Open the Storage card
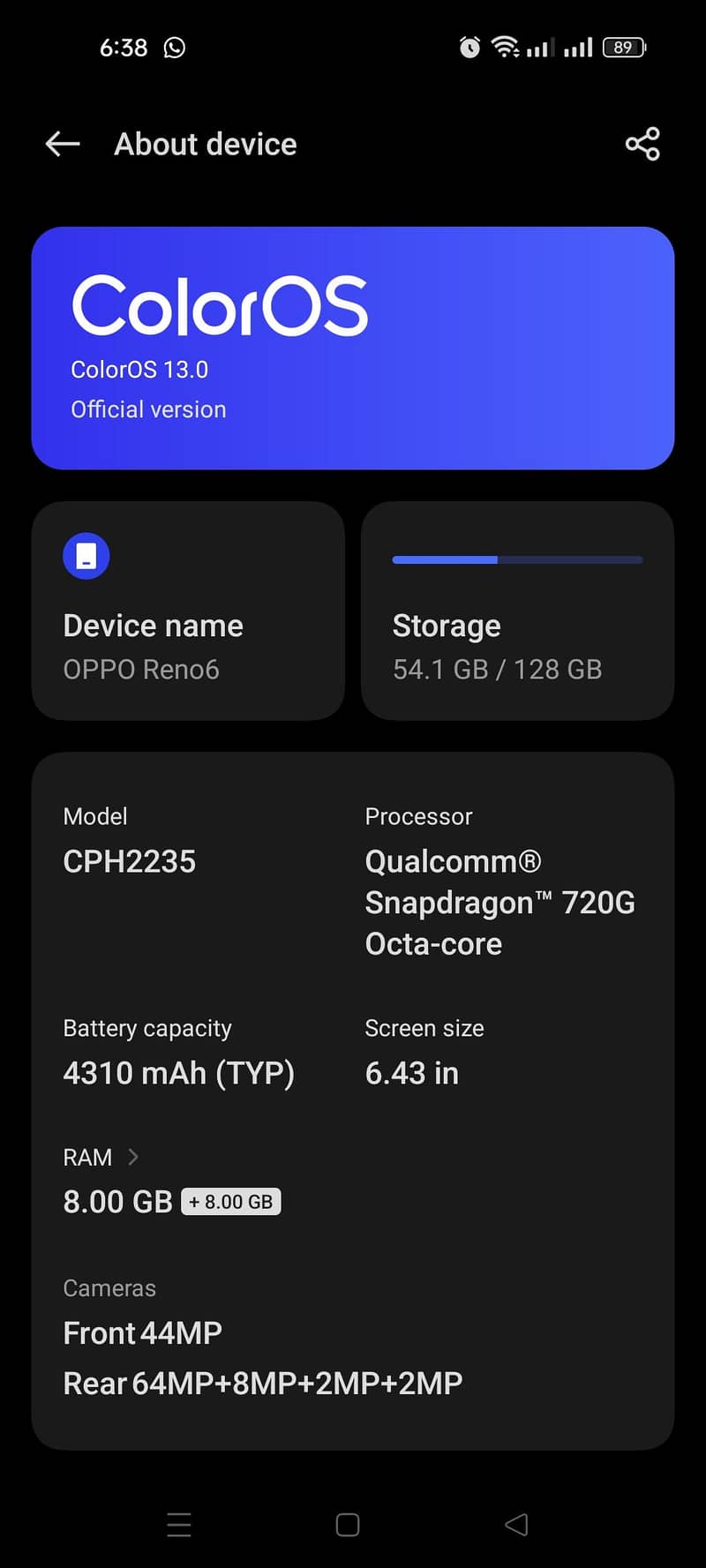The width and height of the screenshot is (706, 1568). 517,611
